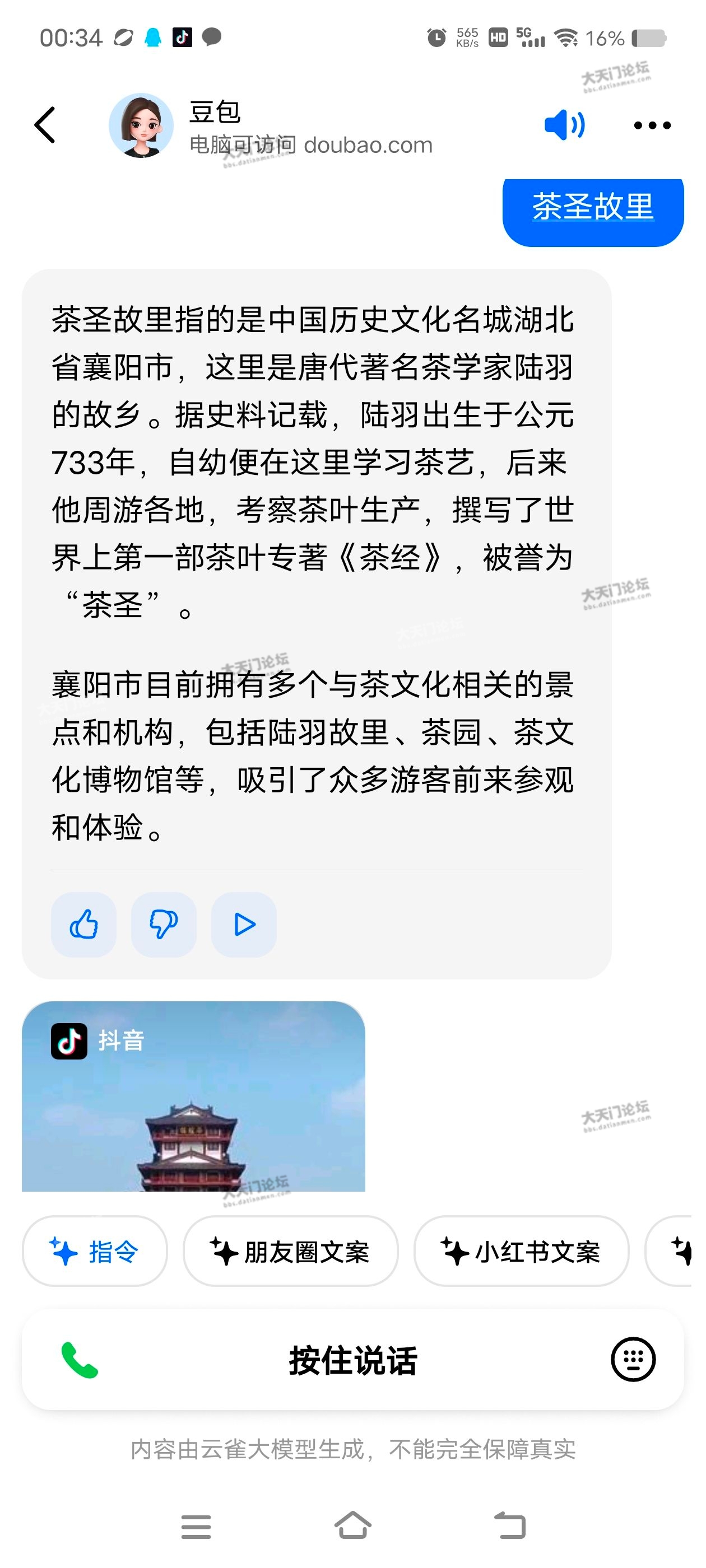
Task: Open the three-dot overflow menu
Action: point(652,125)
